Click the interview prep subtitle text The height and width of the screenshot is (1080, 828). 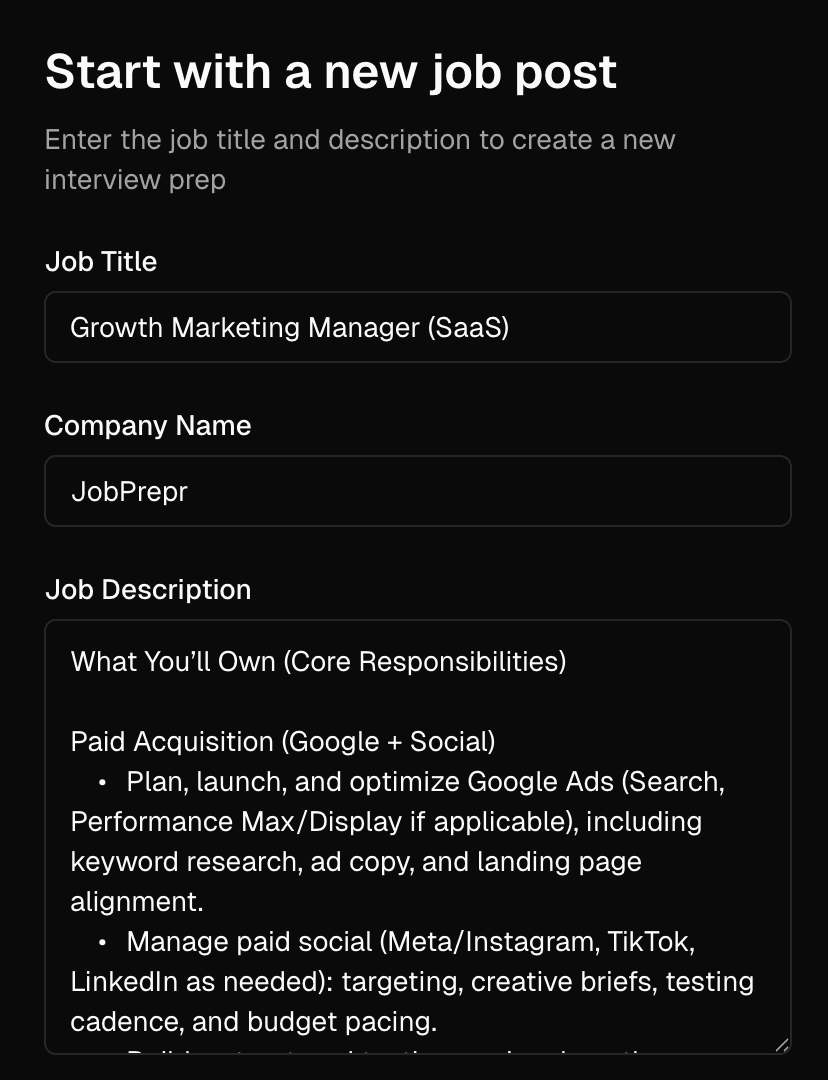point(360,159)
